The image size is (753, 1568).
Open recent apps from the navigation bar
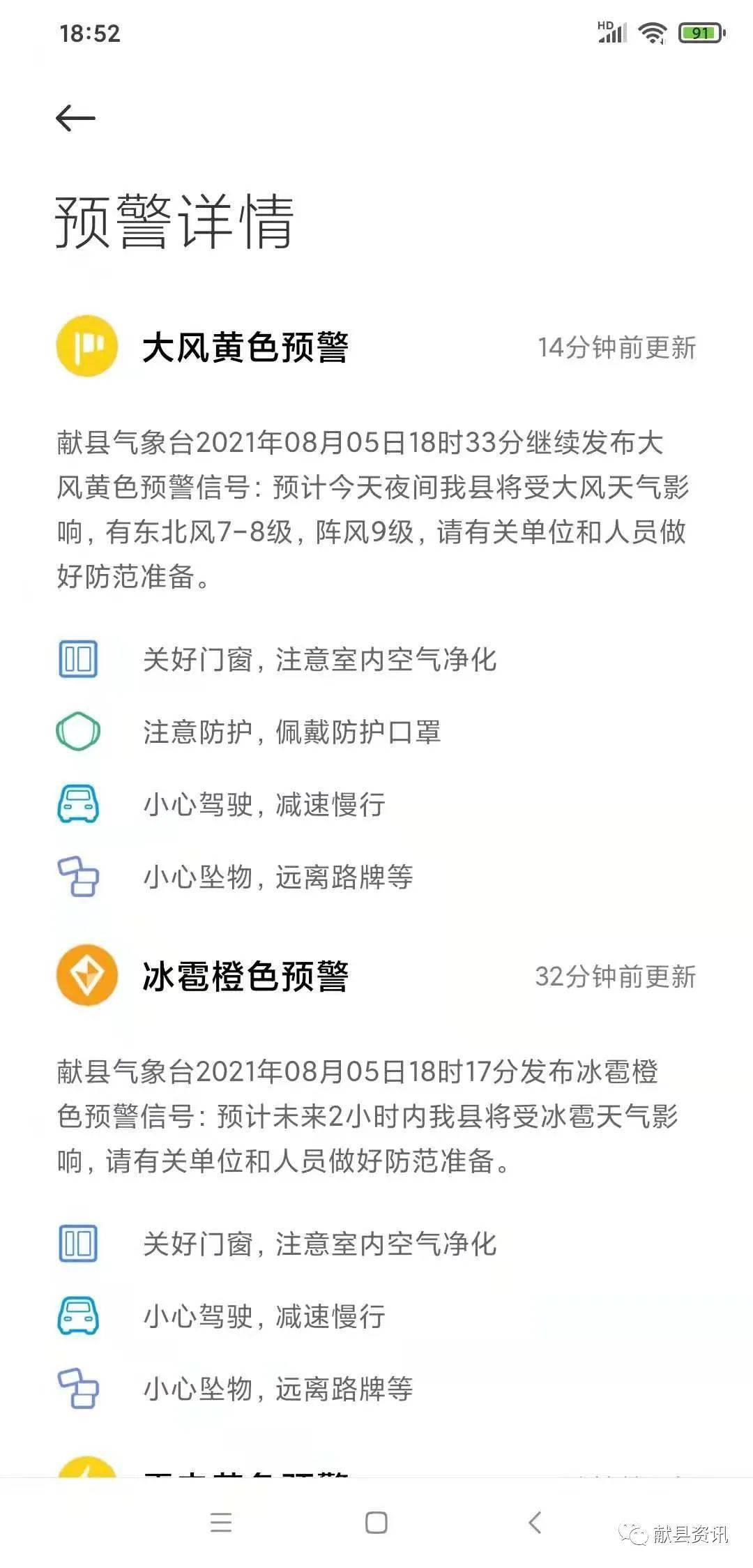(x=221, y=1522)
